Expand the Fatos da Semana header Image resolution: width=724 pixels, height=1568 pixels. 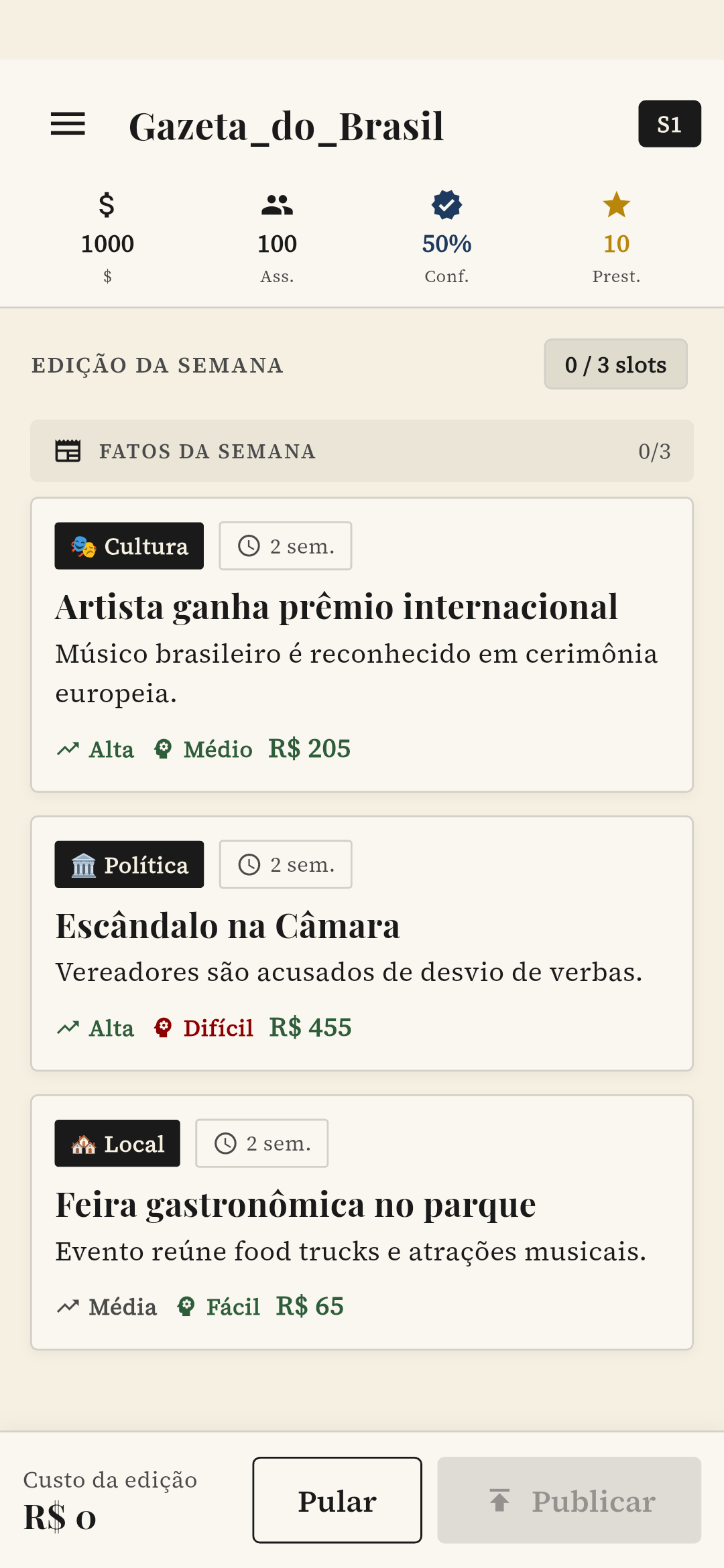(x=362, y=451)
